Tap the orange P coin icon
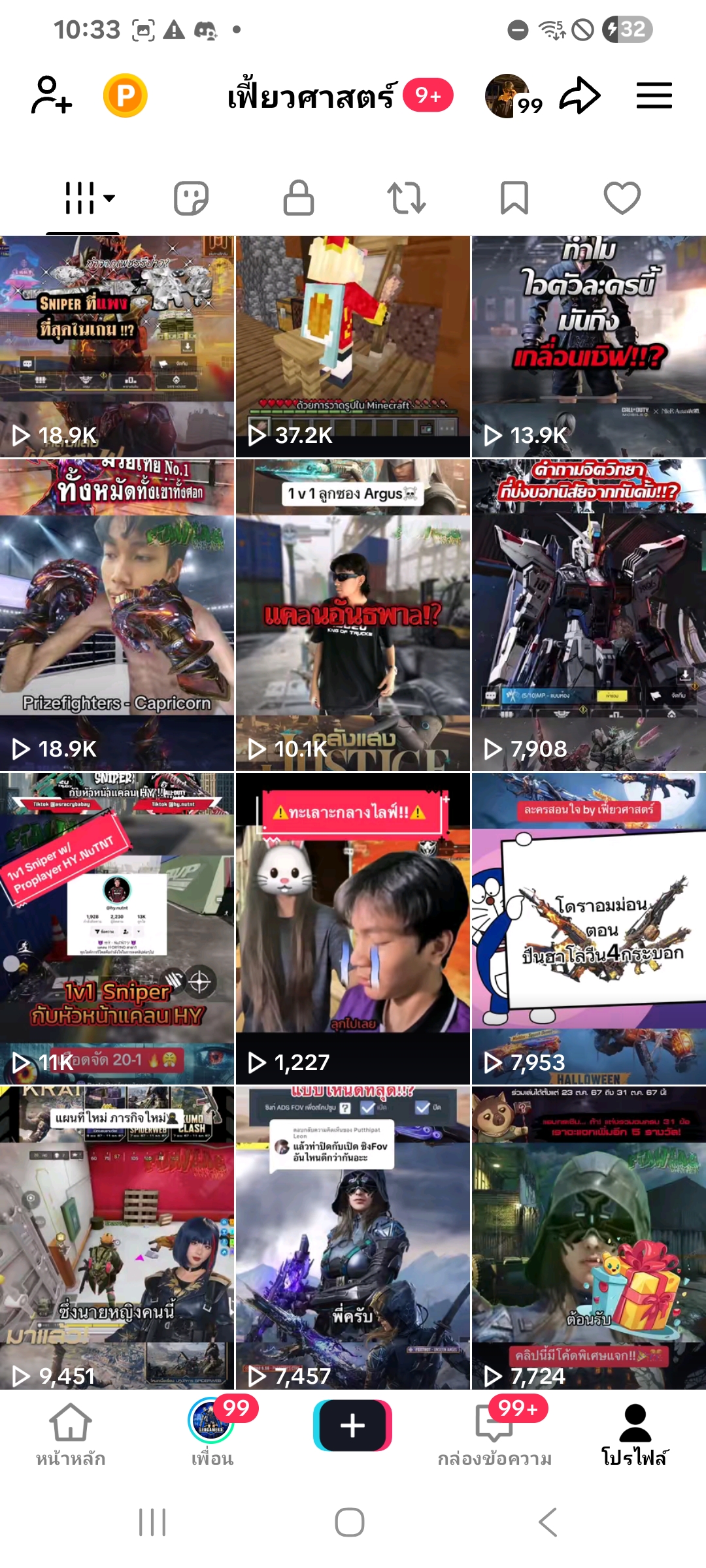This screenshot has height=1568, width=706. pos(125,95)
